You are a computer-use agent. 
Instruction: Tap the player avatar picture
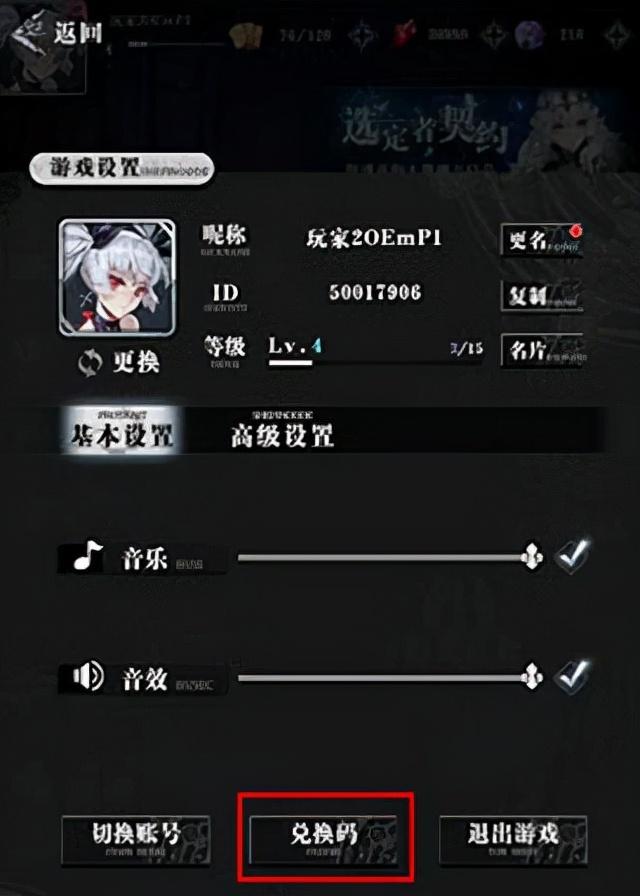(x=117, y=277)
